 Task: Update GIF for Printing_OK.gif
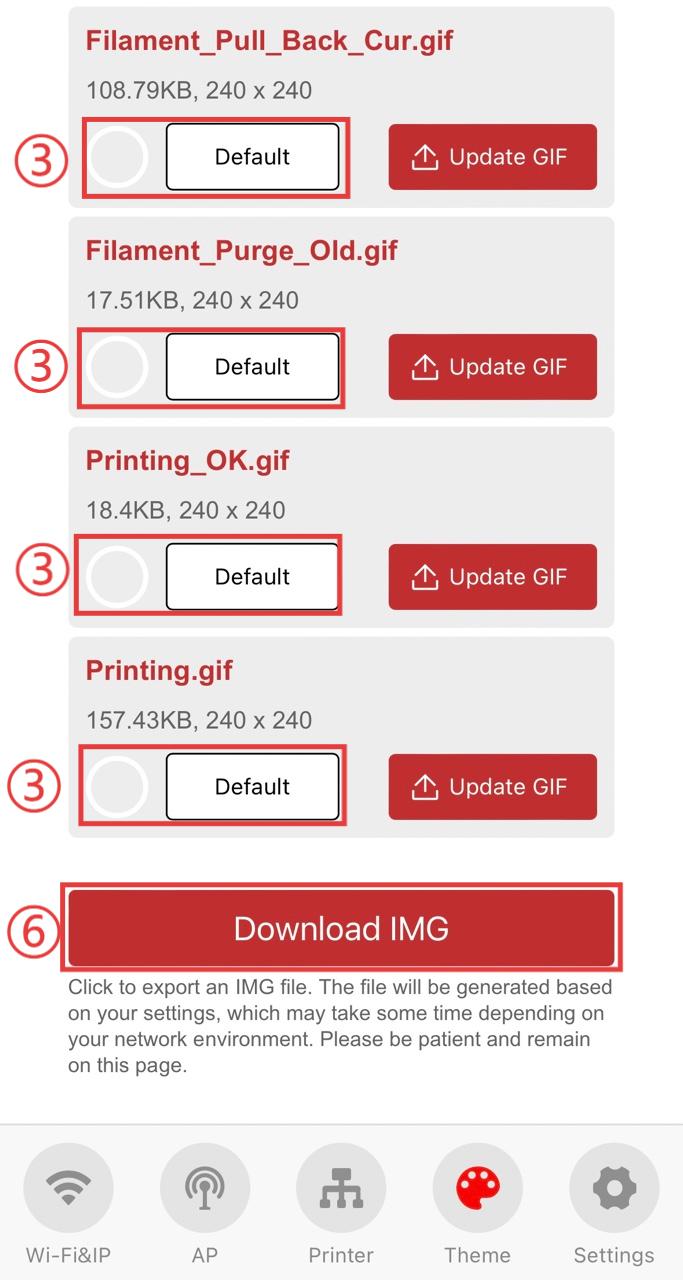click(x=493, y=577)
